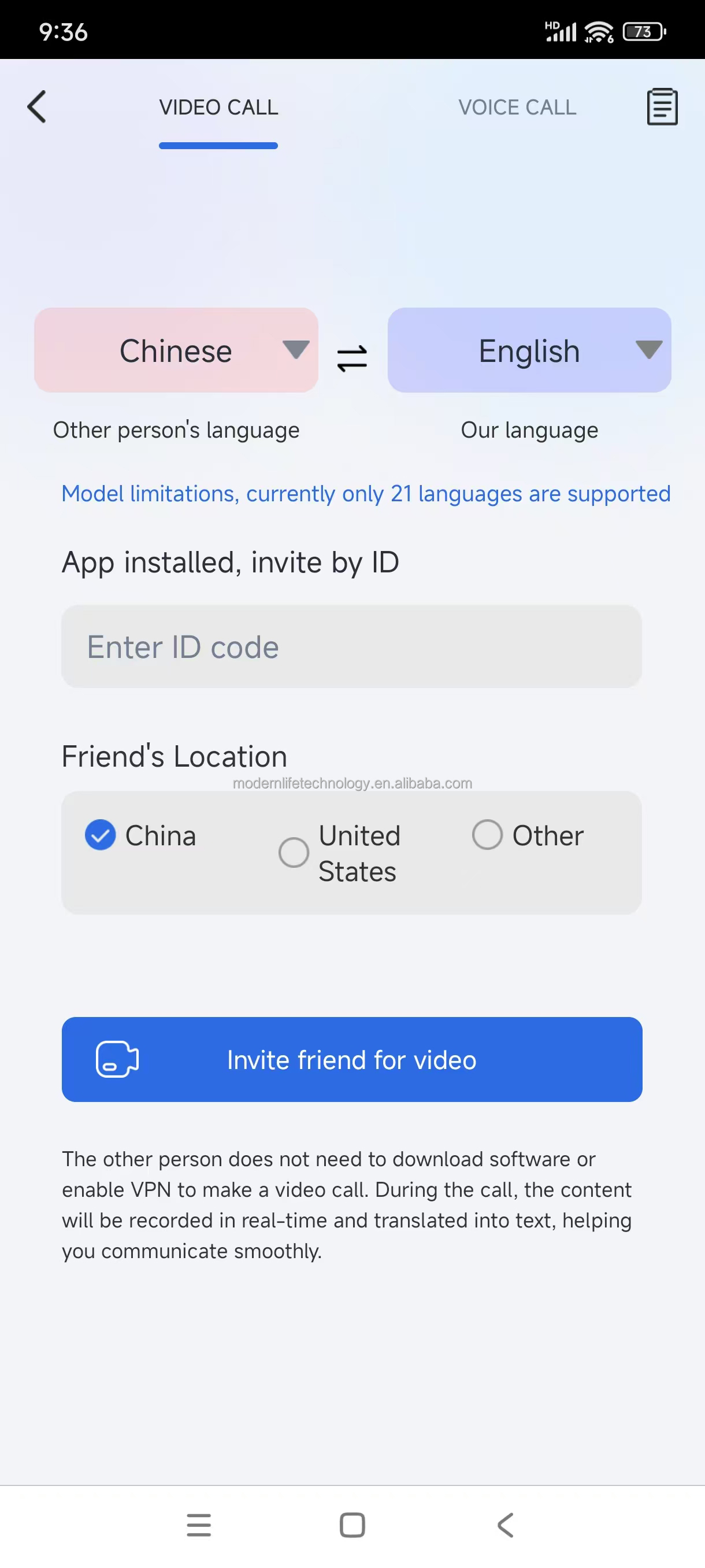Swap the two selected languages
Image resolution: width=705 pixels, height=1568 pixels.
pos(352,358)
